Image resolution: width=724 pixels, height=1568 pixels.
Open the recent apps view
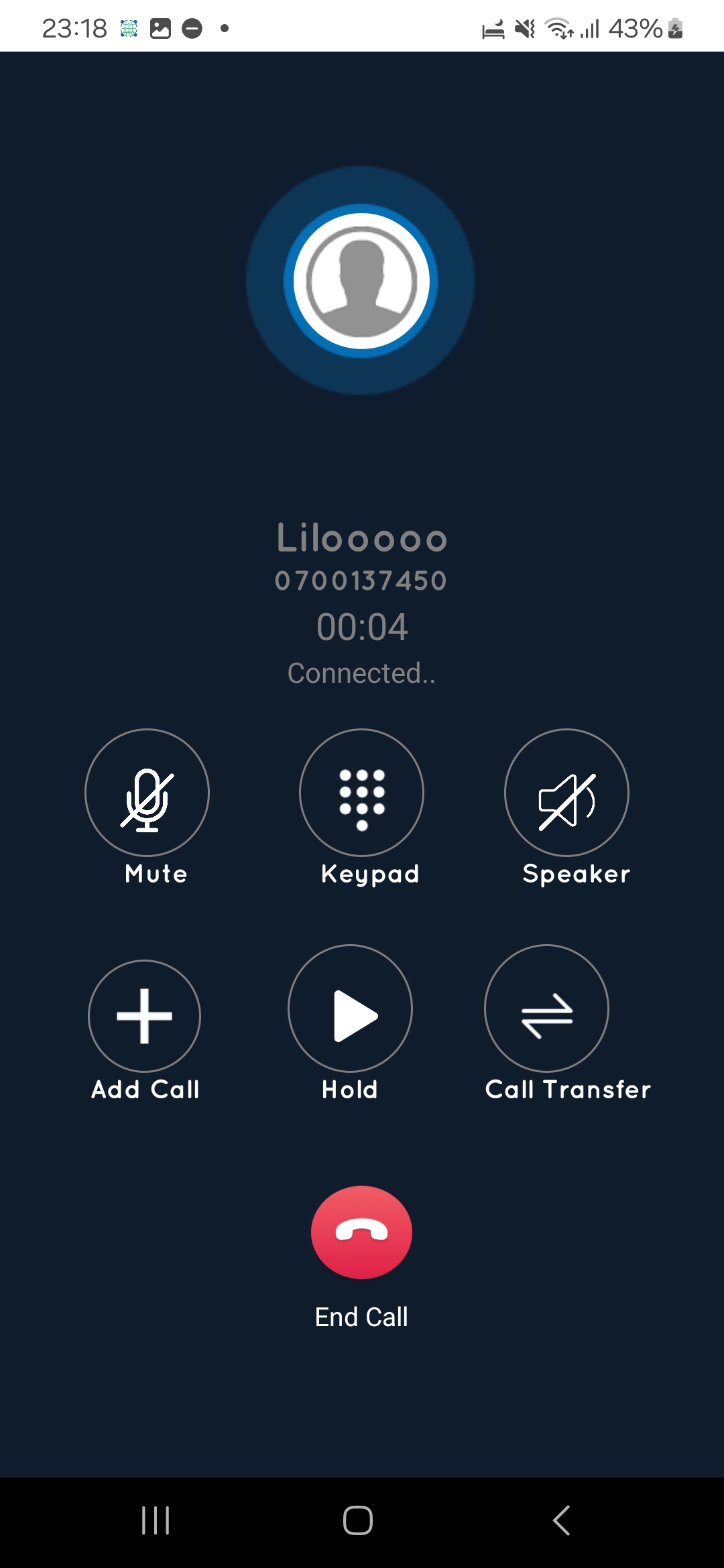coord(156,1520)
